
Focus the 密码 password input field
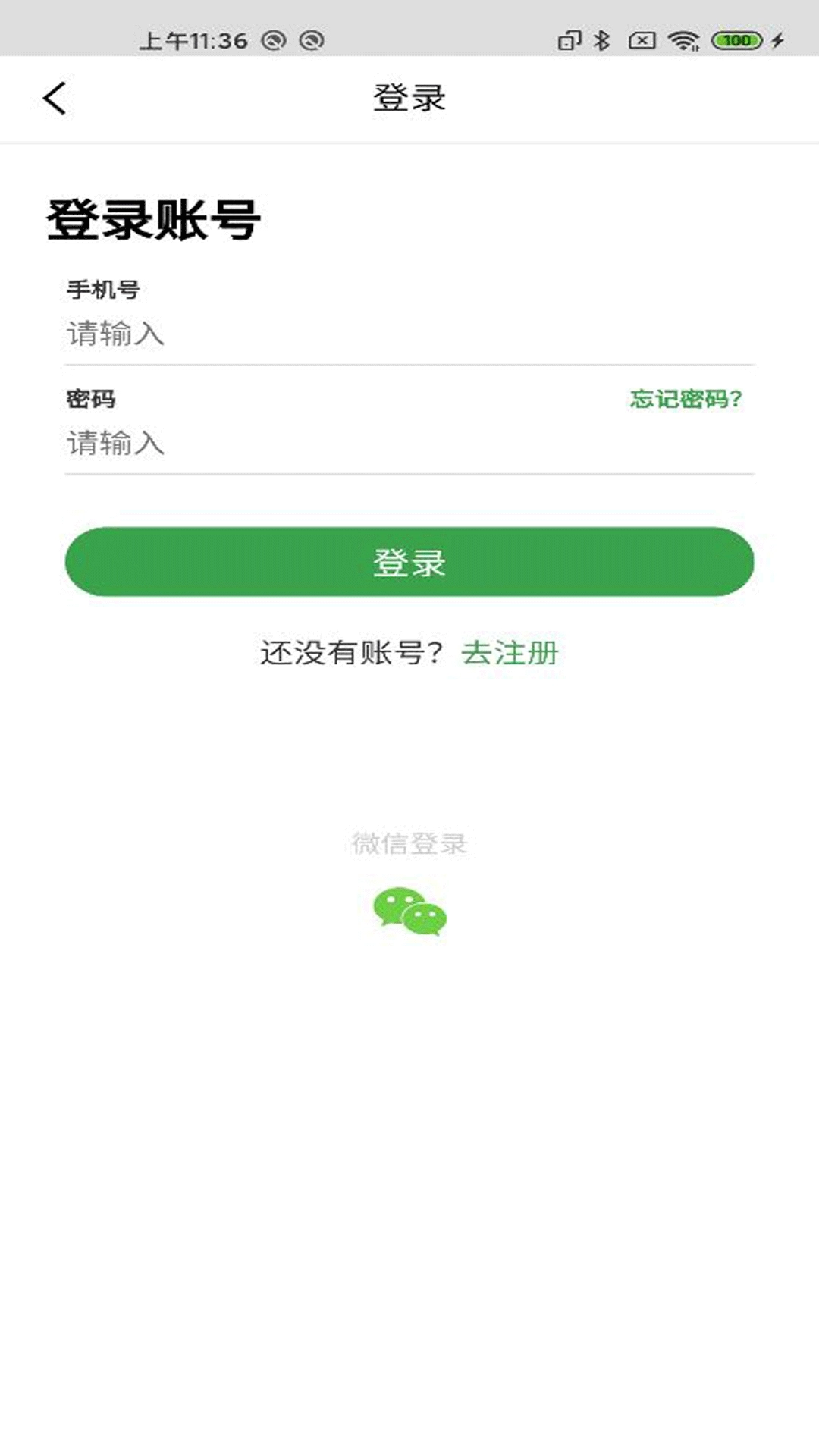pos(303,444)
